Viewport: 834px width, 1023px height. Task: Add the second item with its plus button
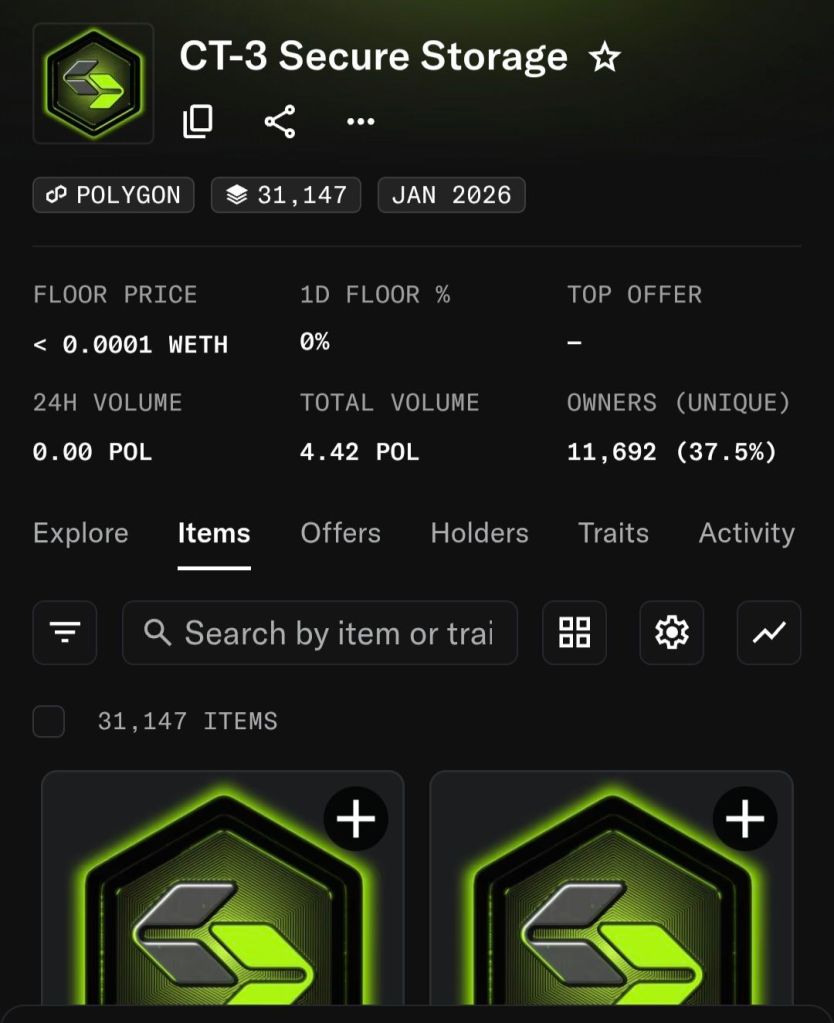744,819
